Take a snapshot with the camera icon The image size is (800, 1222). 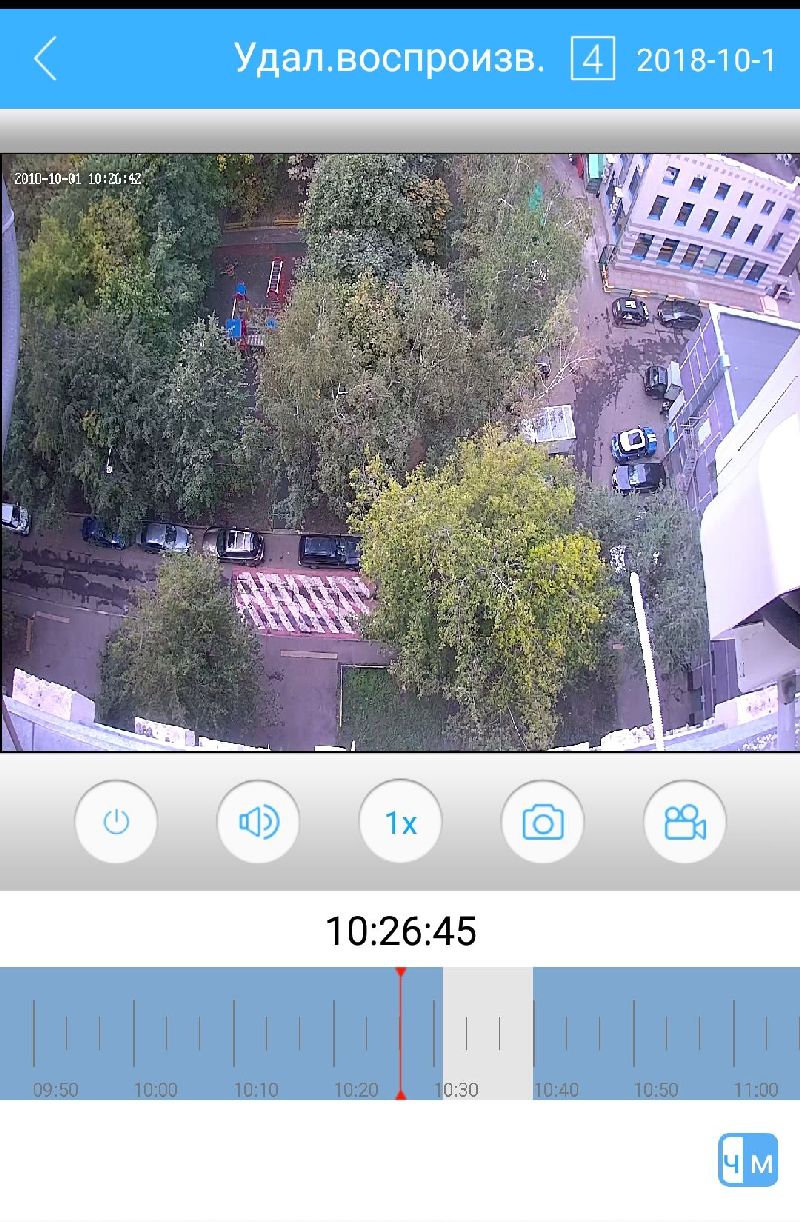pyautogui.click(x=543, y=823)
